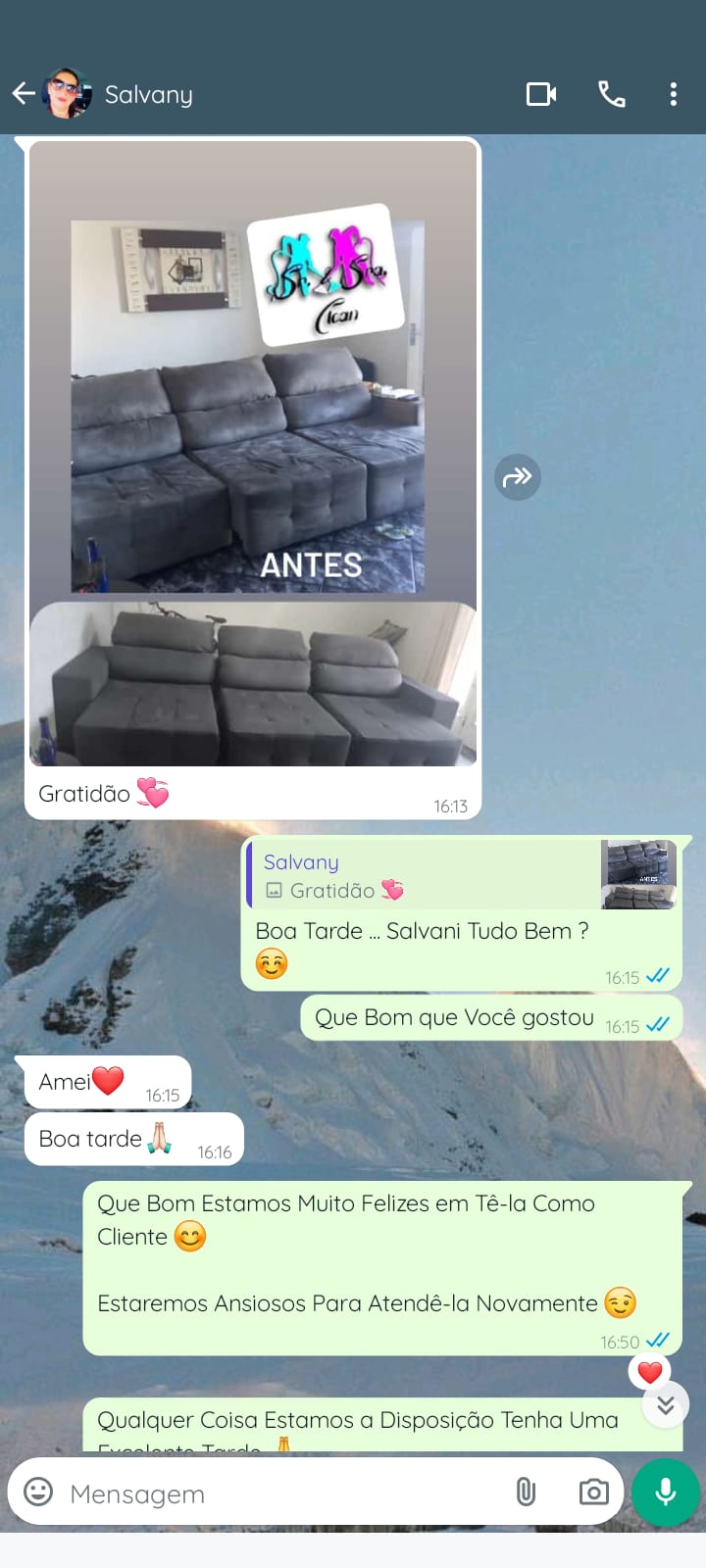Start a voice call with Salvany
The height and width of the screenshot is (1568, 706).
pos(612,94)
